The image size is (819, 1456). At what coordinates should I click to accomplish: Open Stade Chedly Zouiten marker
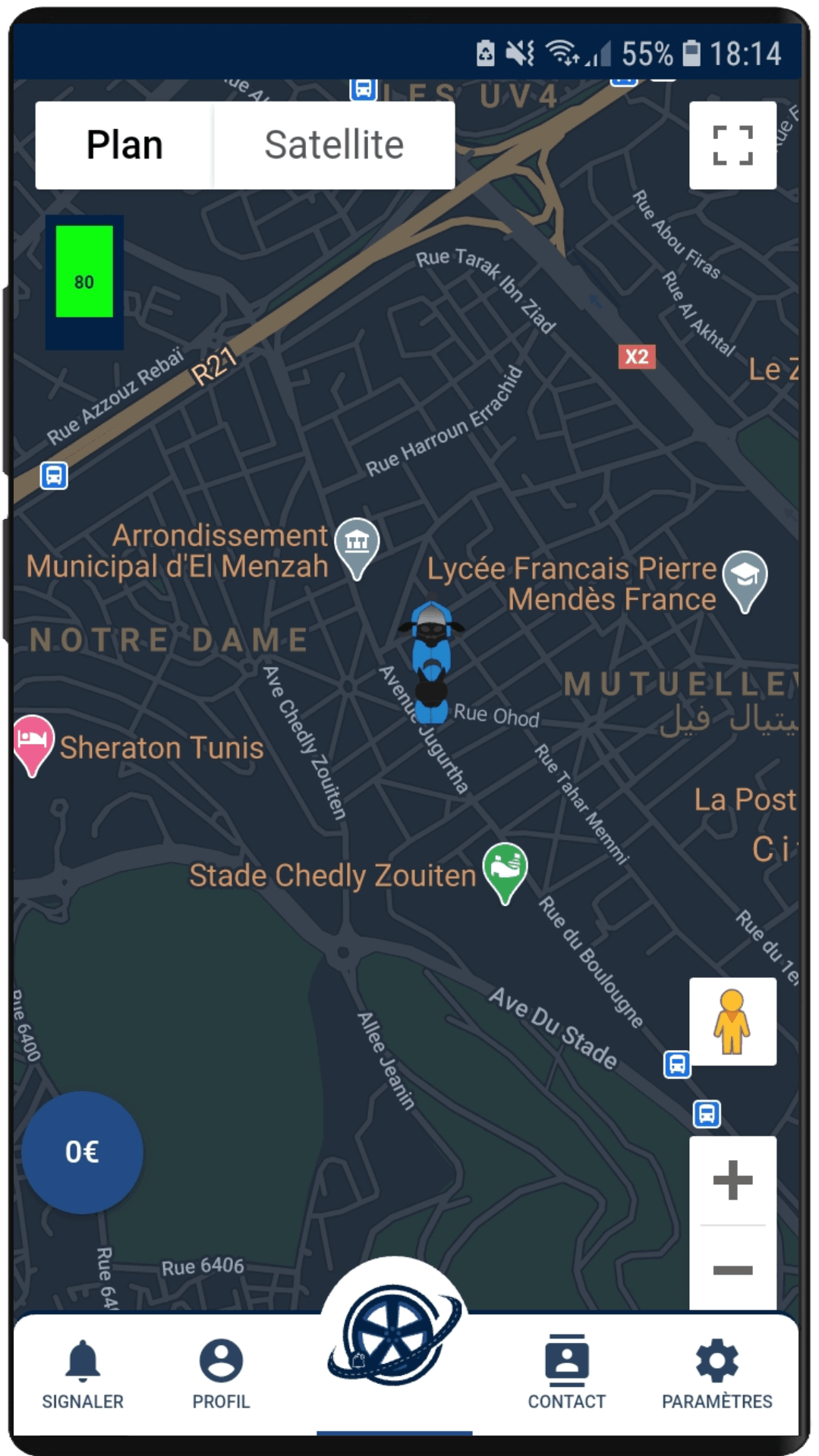coord(505,869)
